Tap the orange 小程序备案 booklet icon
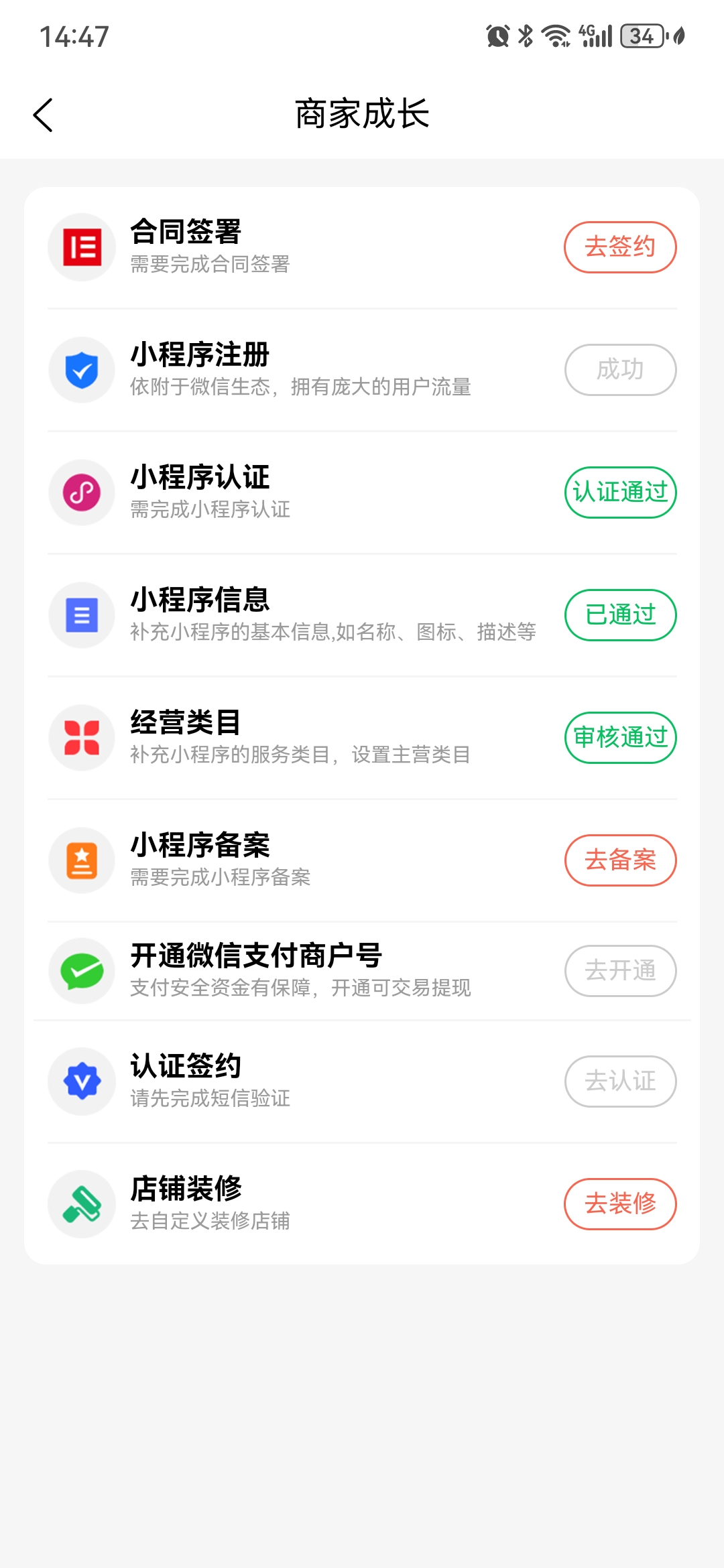Image resolution: width=724 pixels, height=1568 pixels. click(81, 860)
